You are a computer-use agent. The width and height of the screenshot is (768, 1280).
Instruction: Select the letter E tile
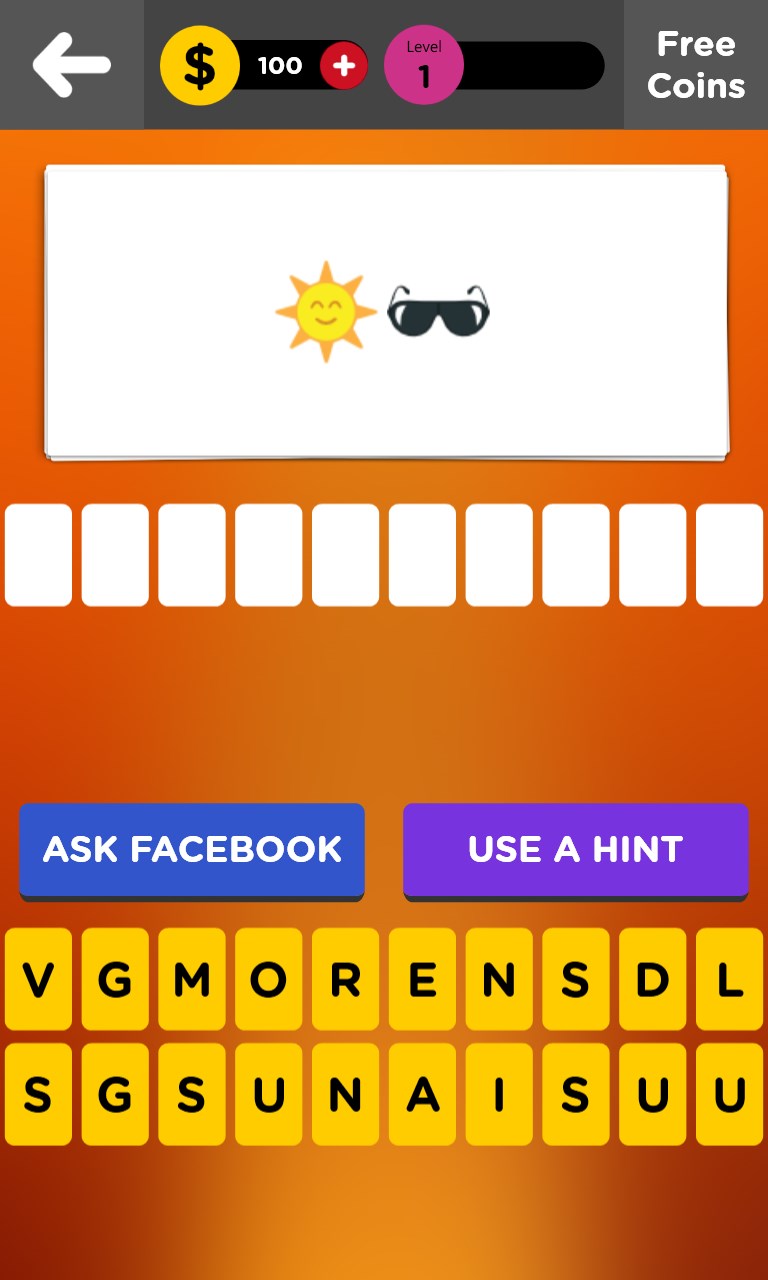422,980
